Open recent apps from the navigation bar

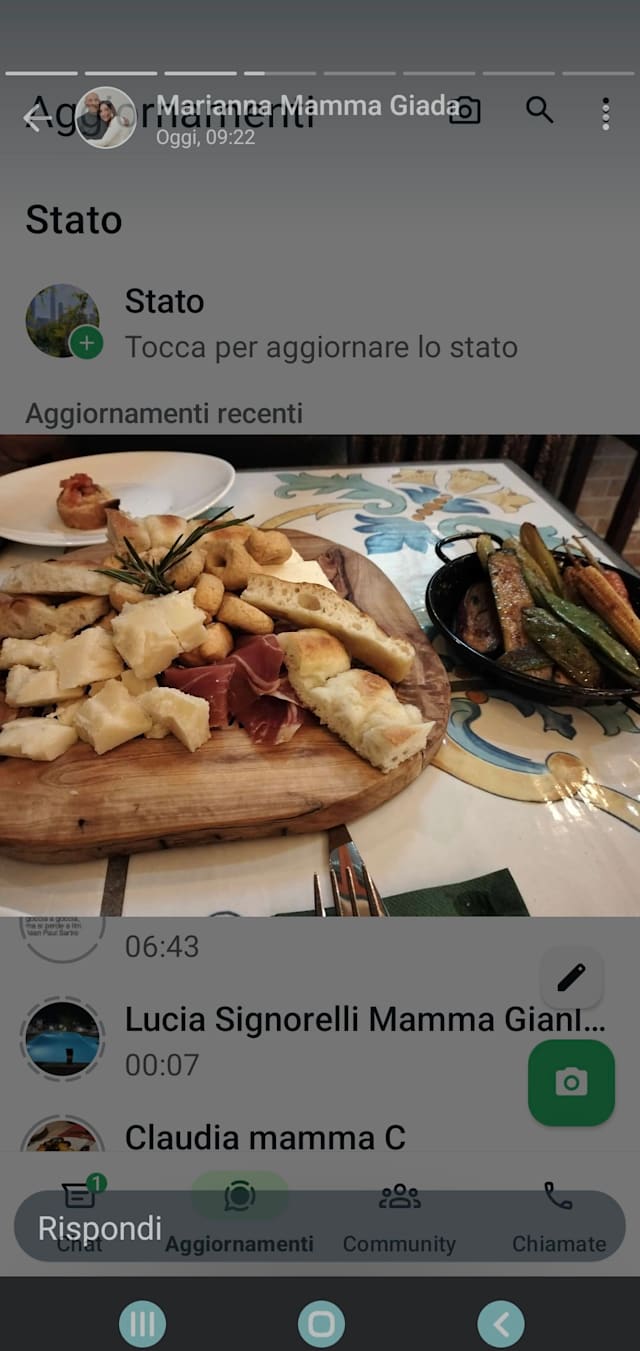coord(142,1325)
